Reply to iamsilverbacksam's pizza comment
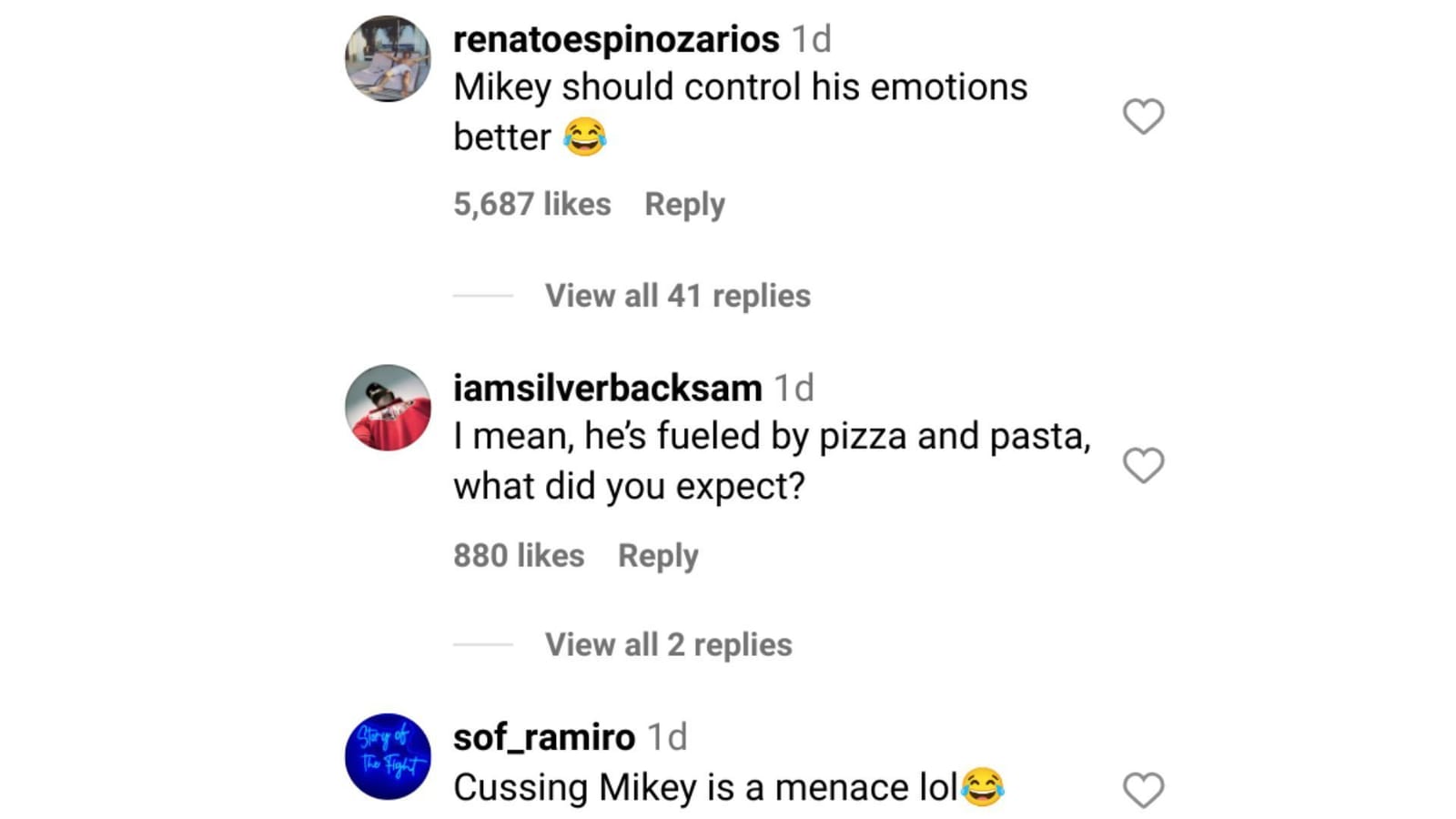 (x=658, y=555)
